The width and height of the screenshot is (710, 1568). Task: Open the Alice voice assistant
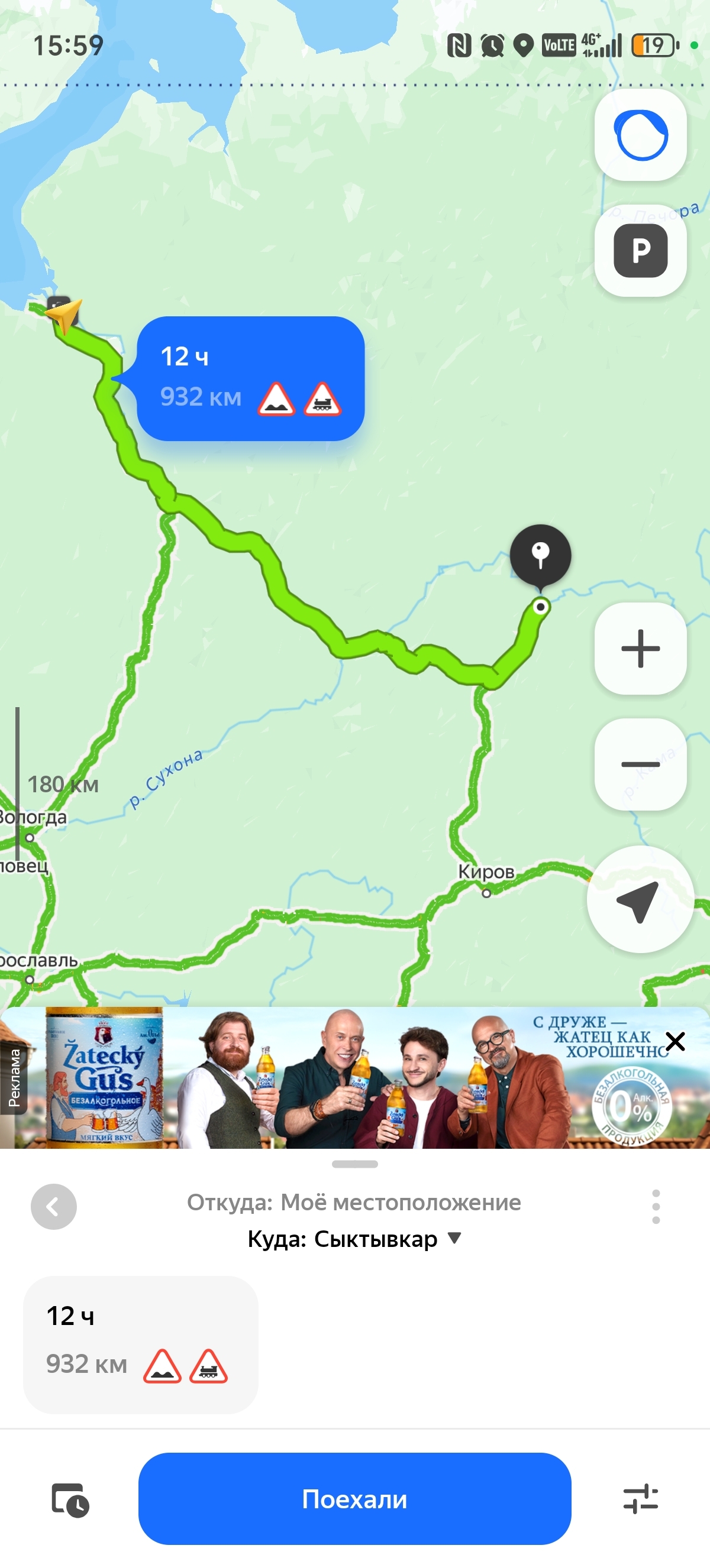pos(641,135)
